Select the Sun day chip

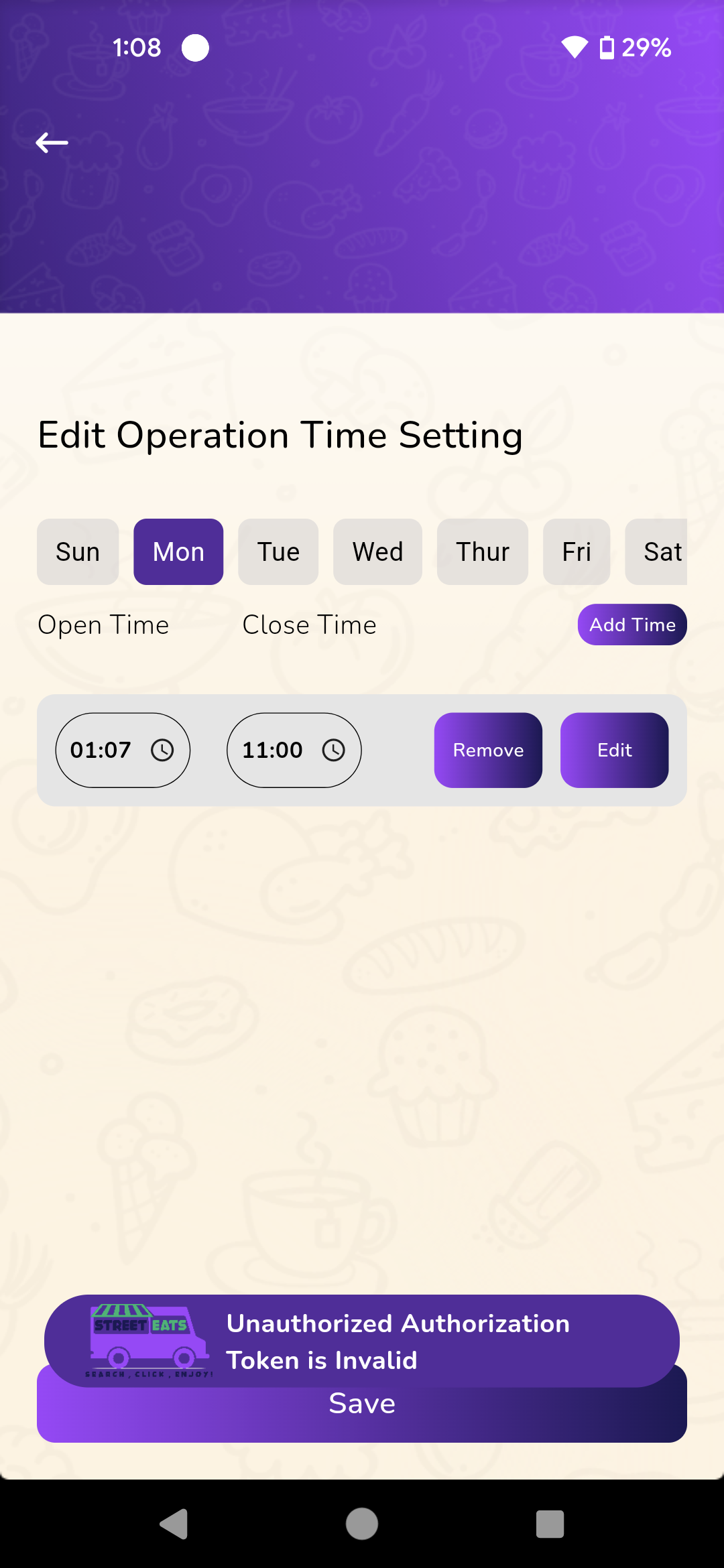point(78,551)
